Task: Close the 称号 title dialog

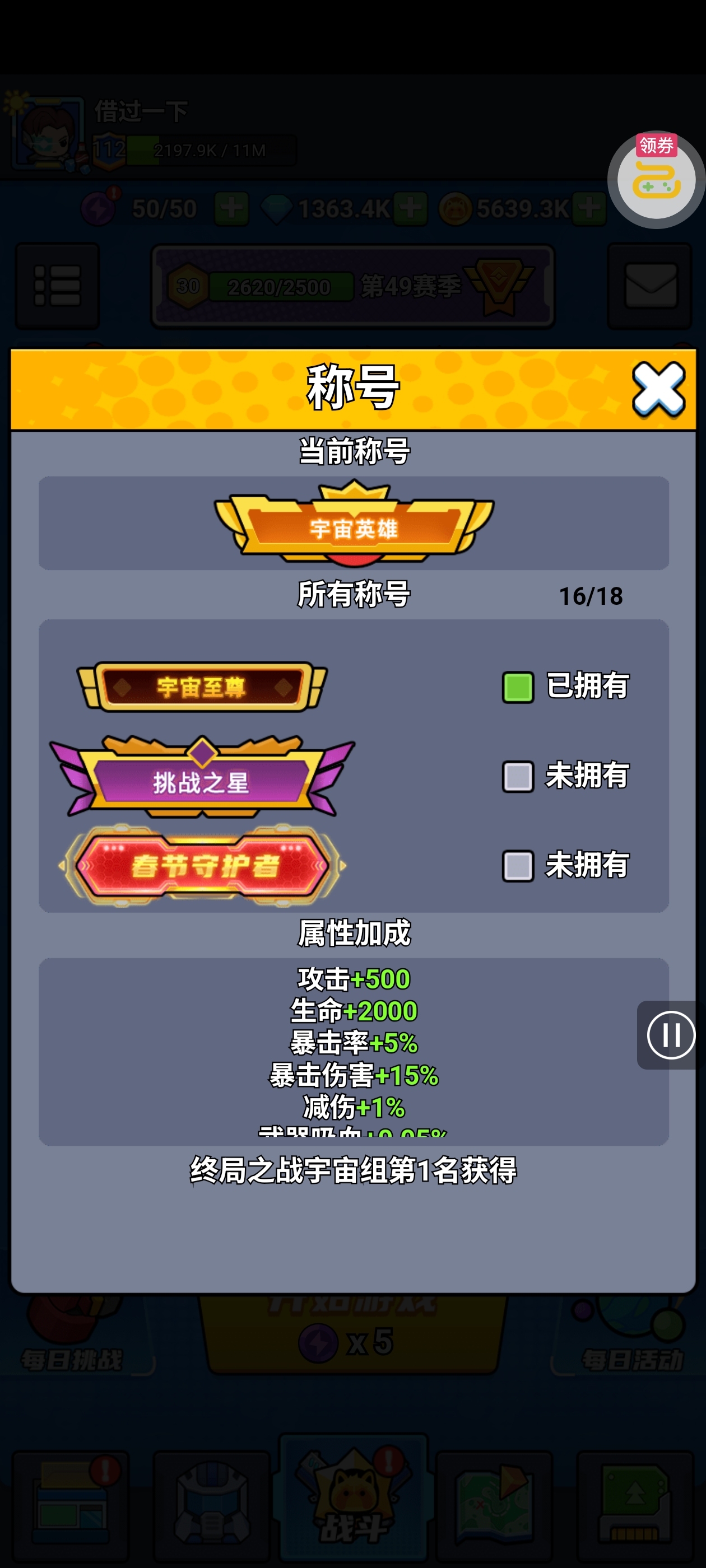Action: click(658, 390)
